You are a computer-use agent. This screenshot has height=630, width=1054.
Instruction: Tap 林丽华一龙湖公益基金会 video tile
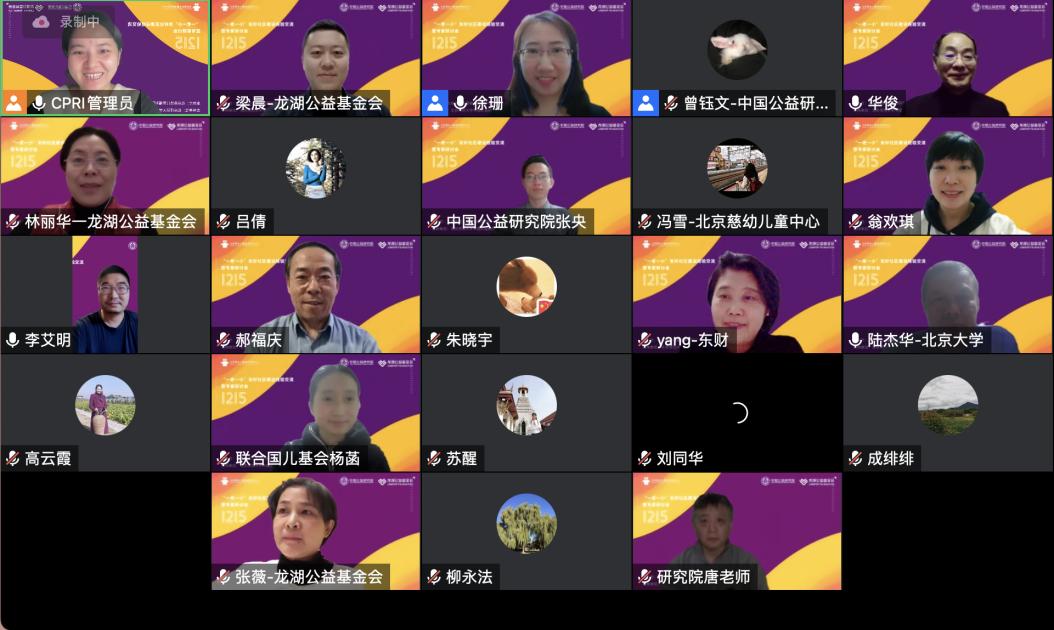coord(105,176)
